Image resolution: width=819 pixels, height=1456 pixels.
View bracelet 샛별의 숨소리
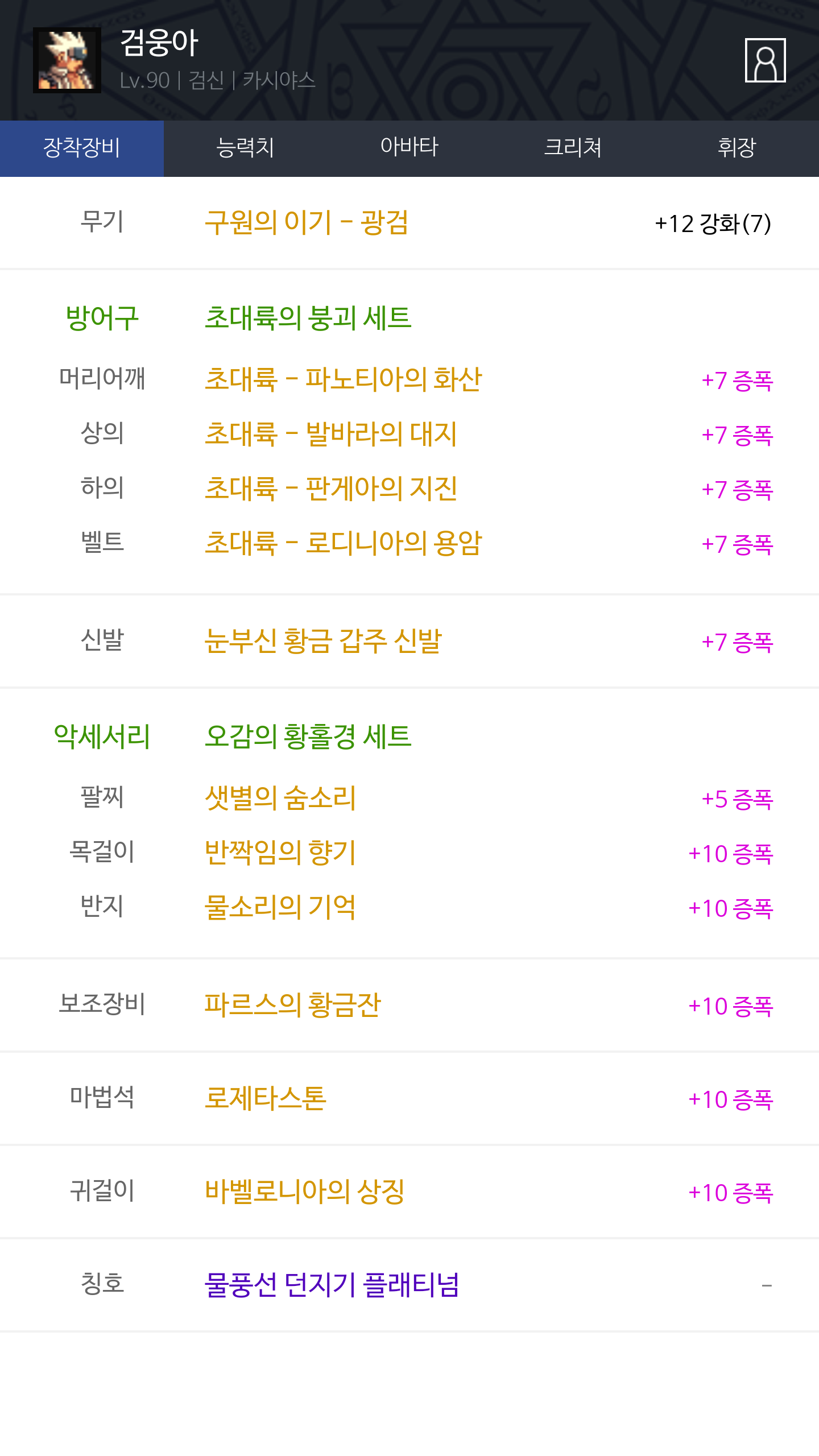[280, 798]
